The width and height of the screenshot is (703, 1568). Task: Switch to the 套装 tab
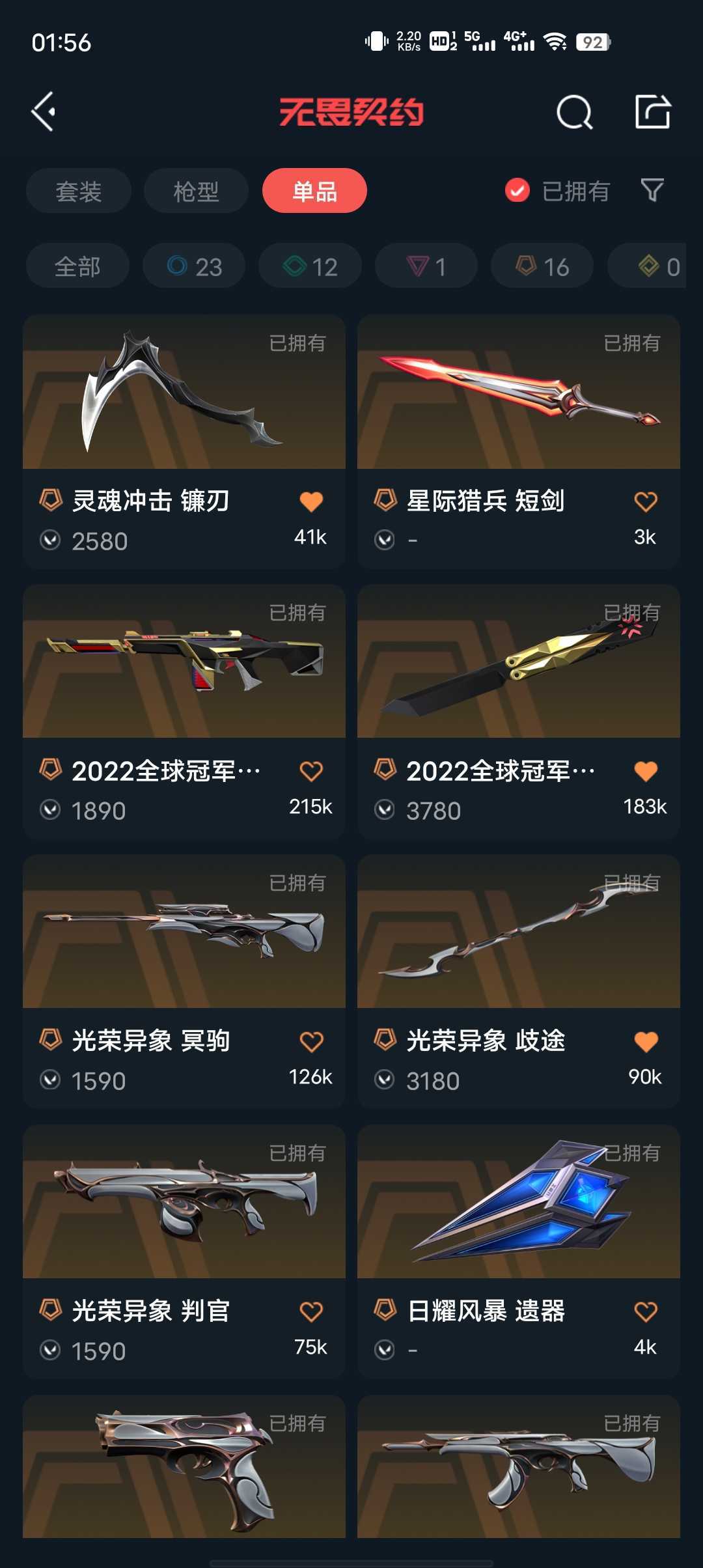(79, 191)
